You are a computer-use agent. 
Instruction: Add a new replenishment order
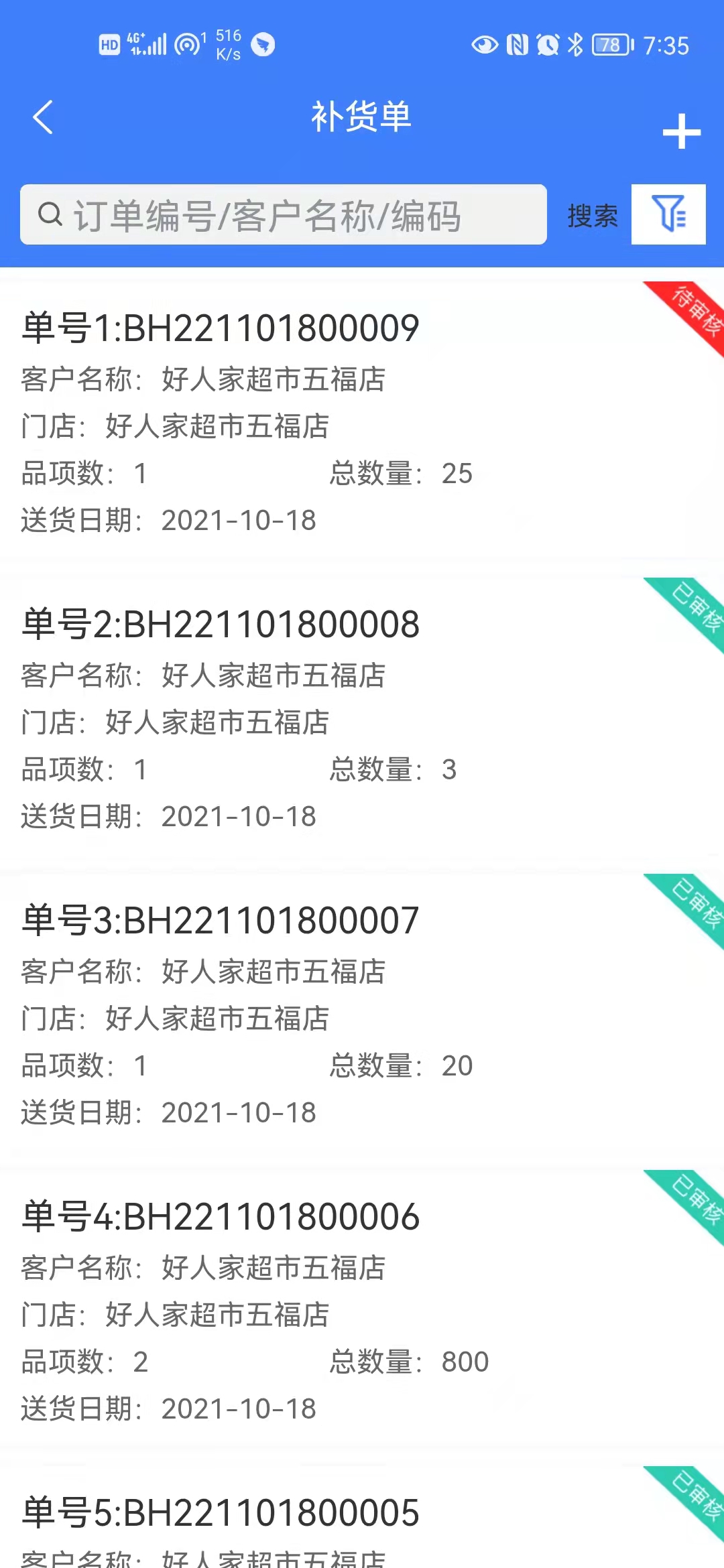681,131
